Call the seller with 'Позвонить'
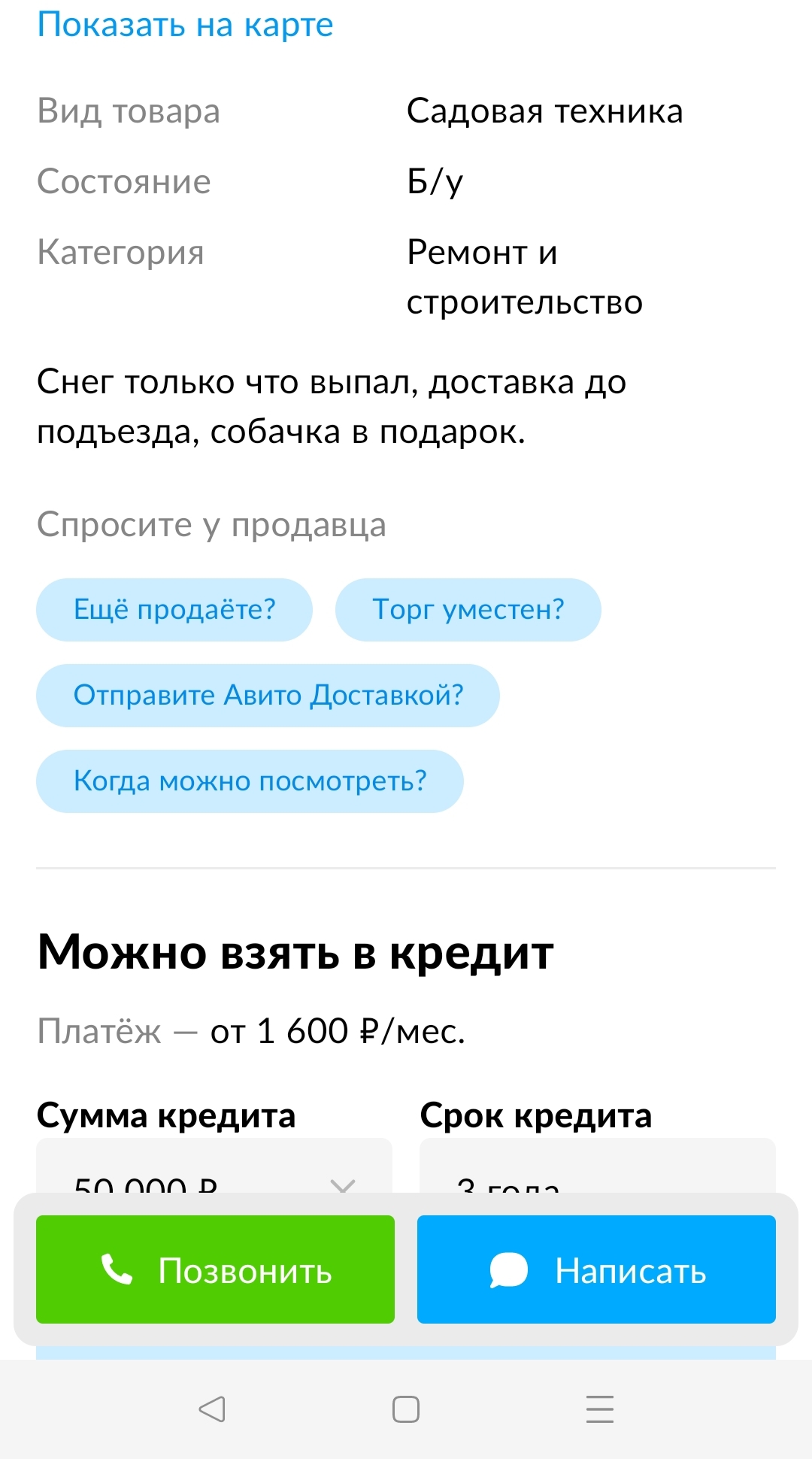The width and height of the screenshot is (812, 1459). tap(215, 1270)
